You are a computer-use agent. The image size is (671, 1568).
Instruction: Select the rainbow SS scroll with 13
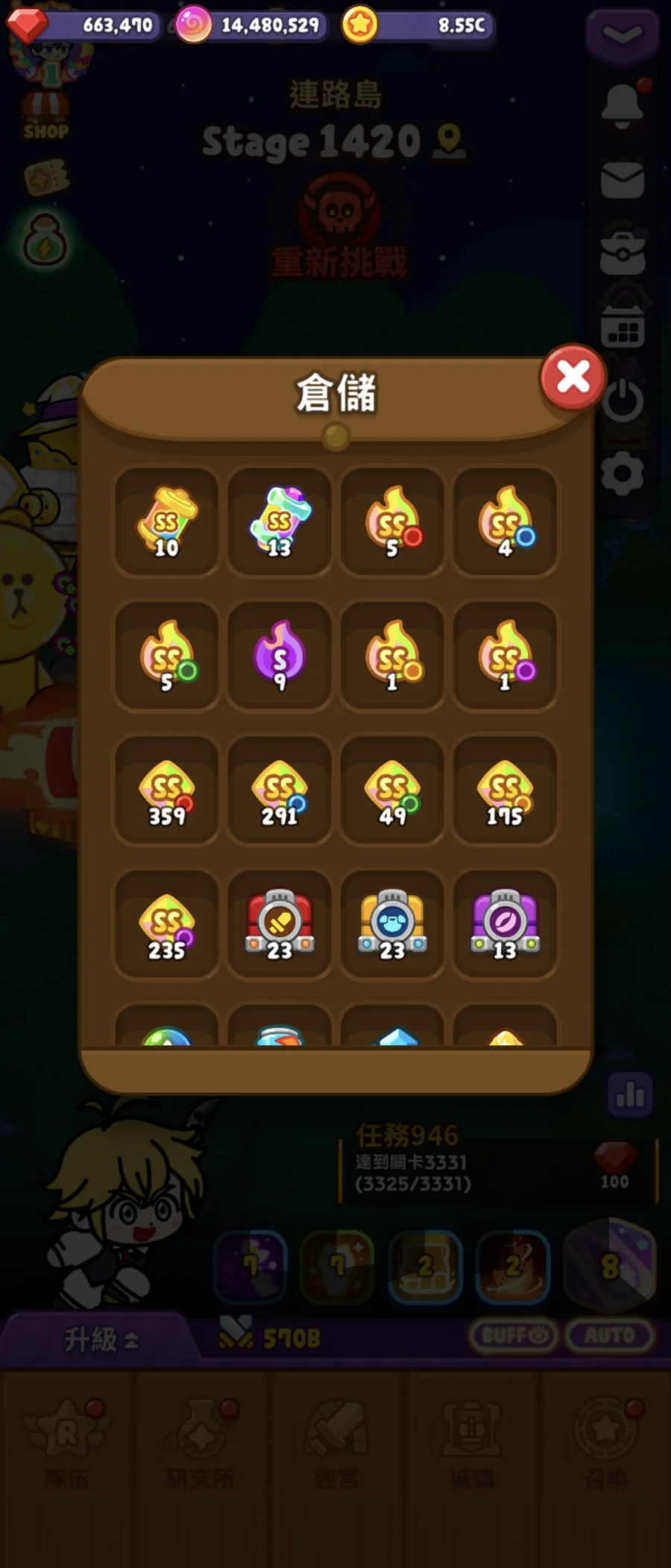click(x=280, y=522)
